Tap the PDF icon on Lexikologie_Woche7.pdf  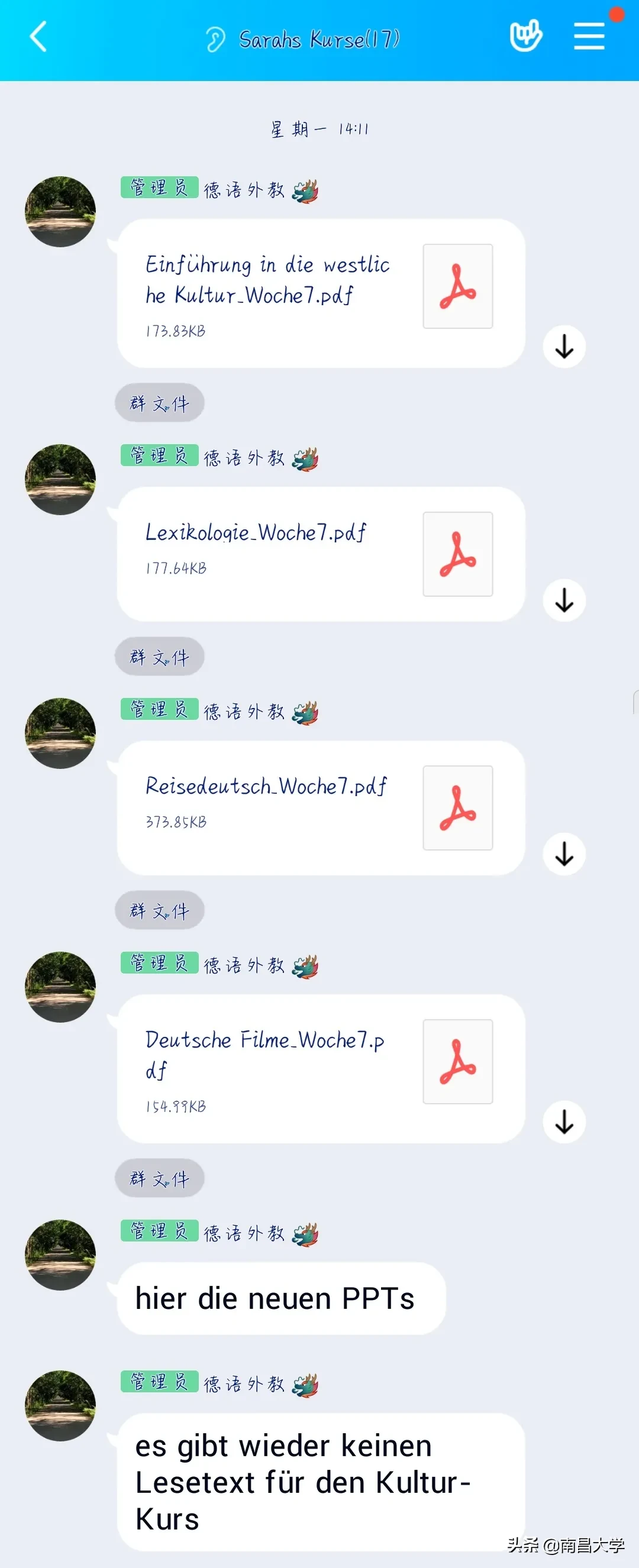(457, 554)
